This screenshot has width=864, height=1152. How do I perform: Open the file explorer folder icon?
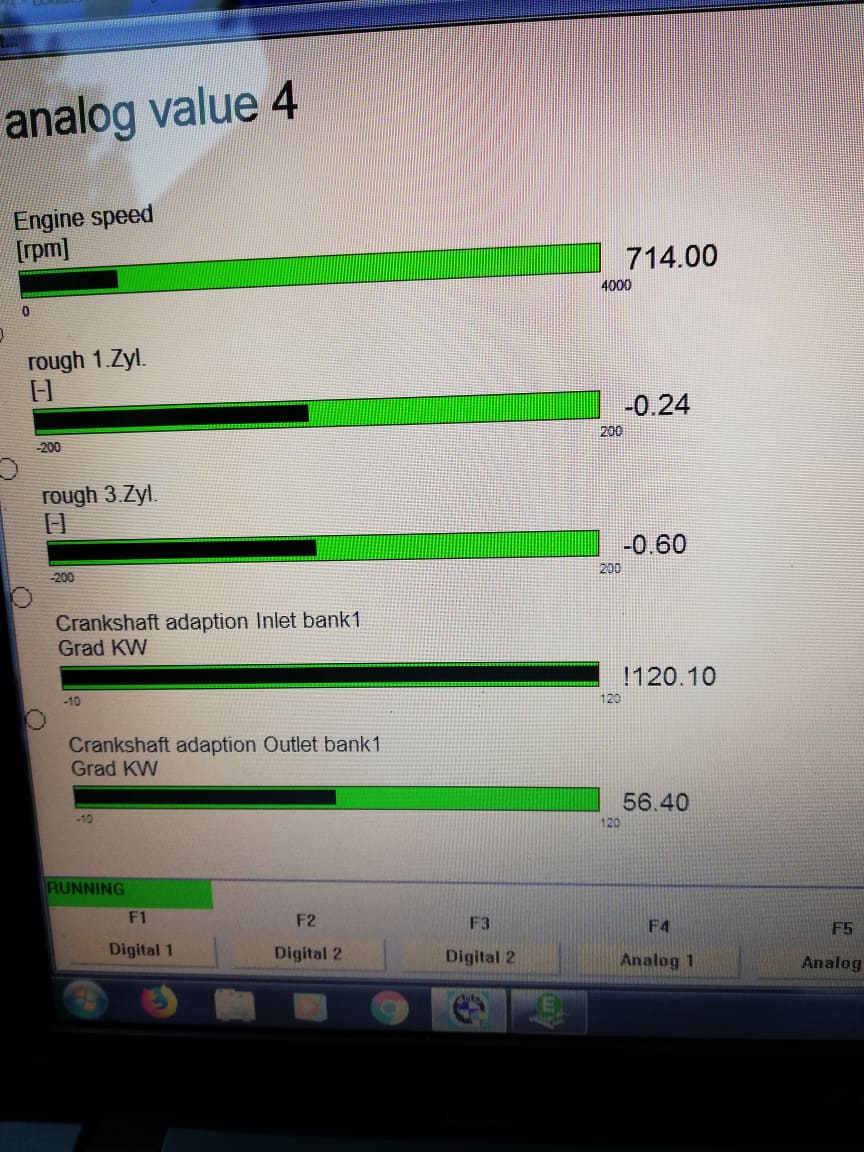tap(234, 1007)
